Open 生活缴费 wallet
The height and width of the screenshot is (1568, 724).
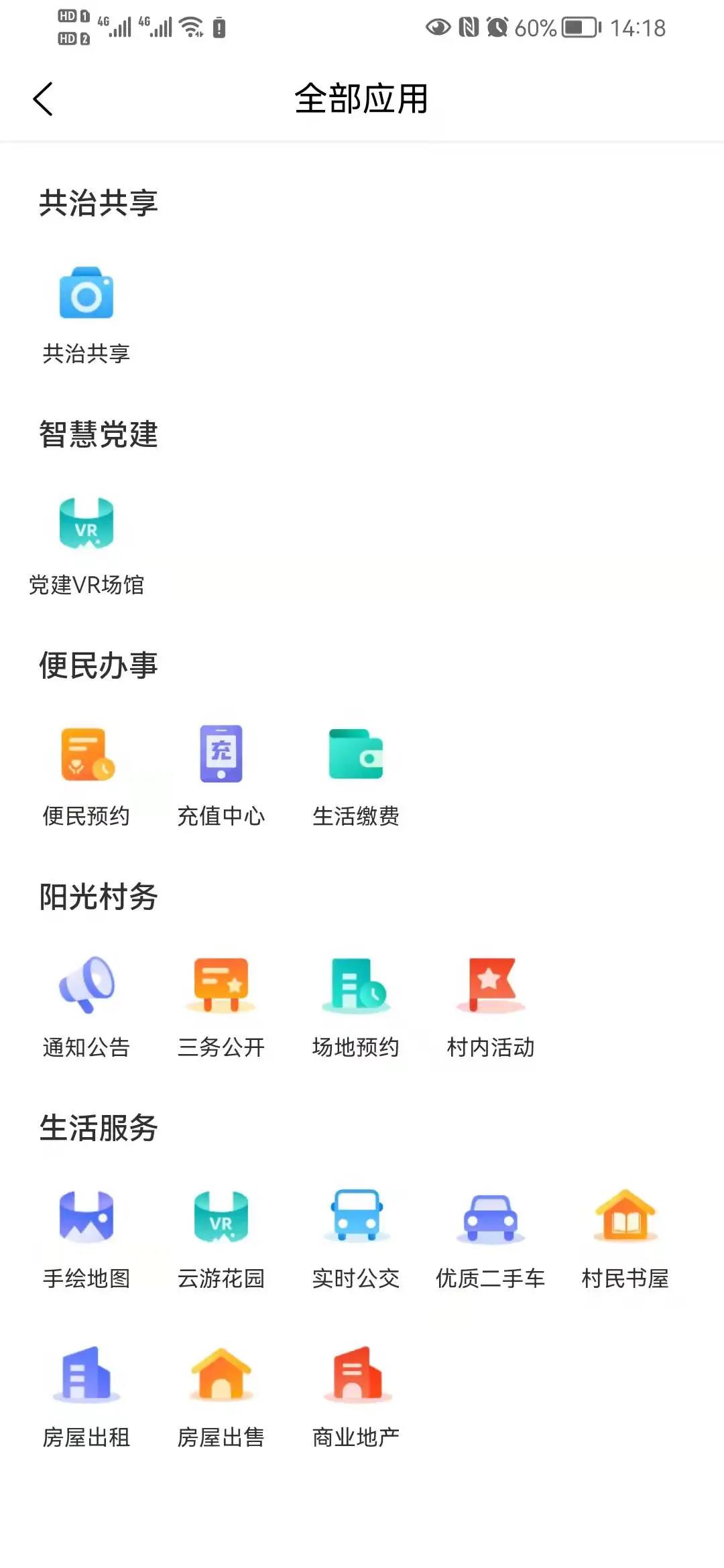point(356,755)
